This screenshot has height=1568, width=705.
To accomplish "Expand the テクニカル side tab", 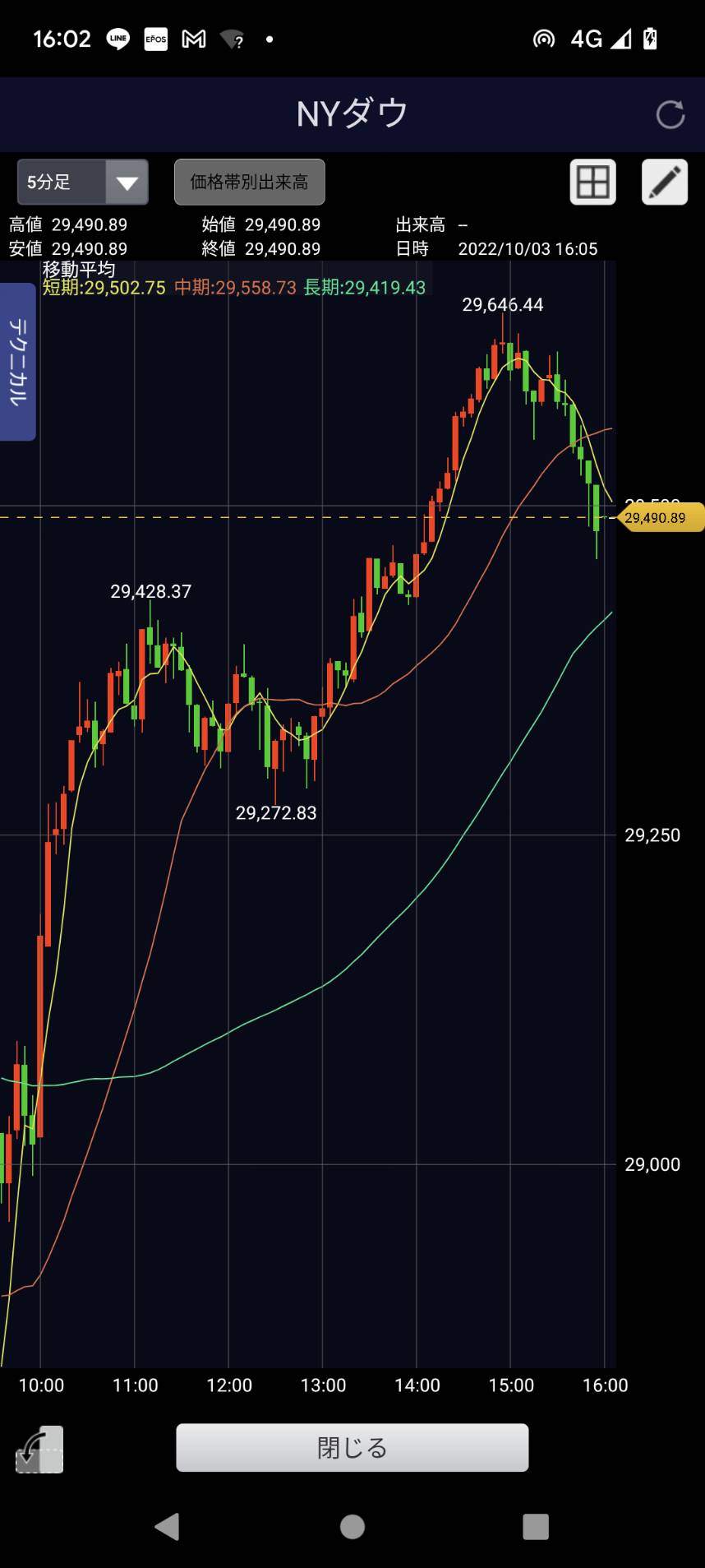I will pos(17,361).
